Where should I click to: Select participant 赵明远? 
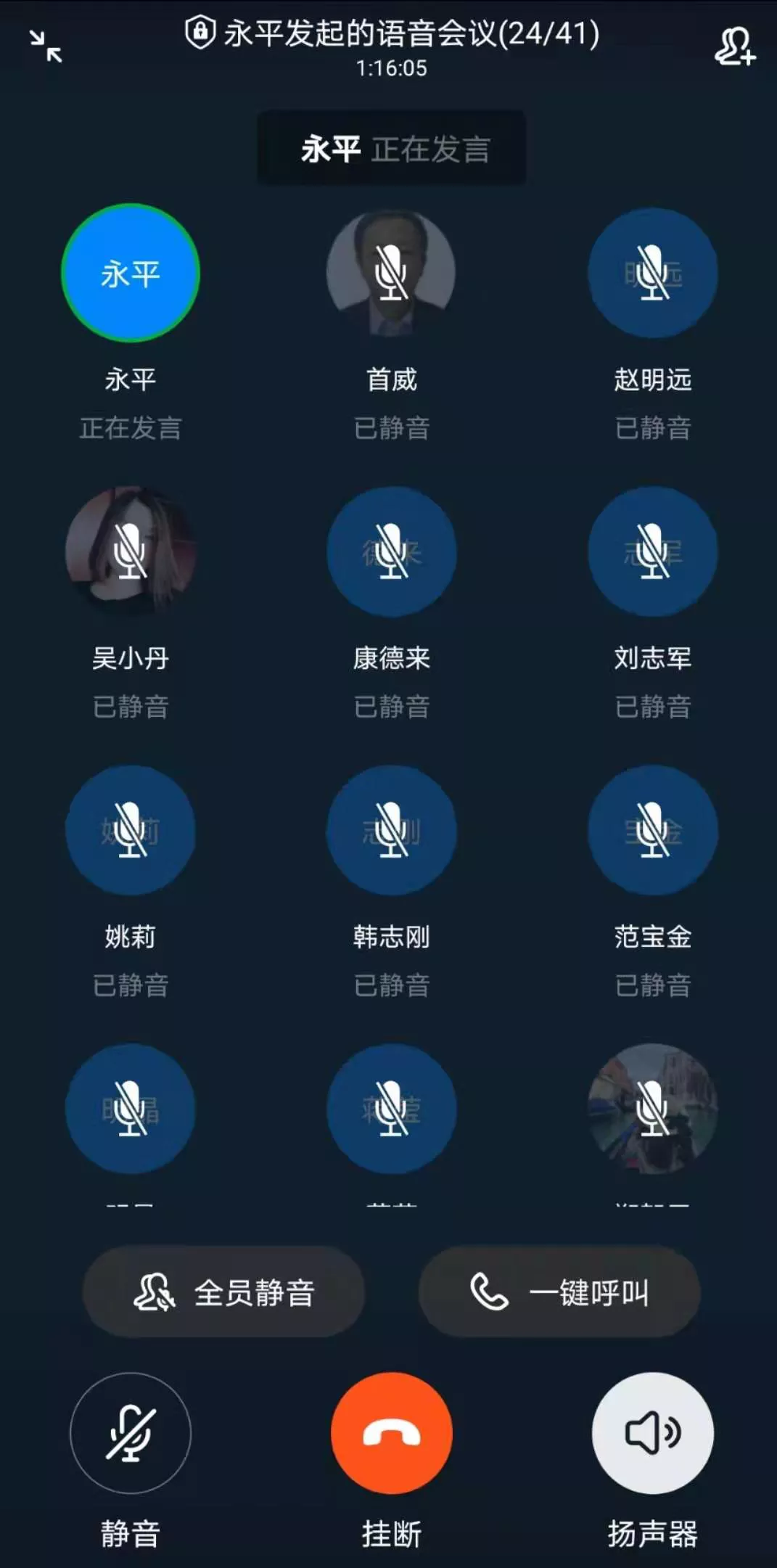(x=652, y=274)
